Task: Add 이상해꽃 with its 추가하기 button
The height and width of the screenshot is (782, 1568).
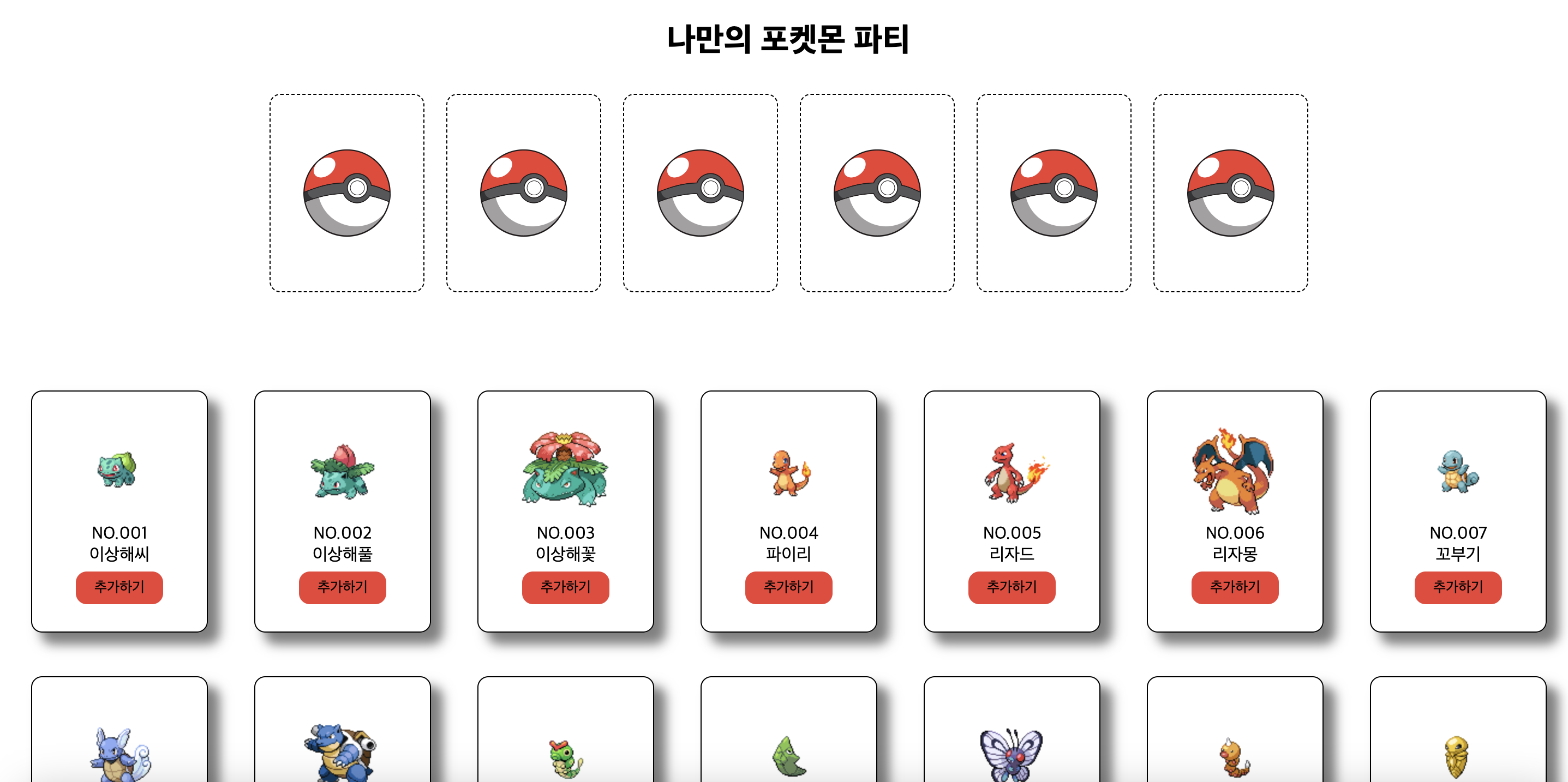Action: [565, 587]
